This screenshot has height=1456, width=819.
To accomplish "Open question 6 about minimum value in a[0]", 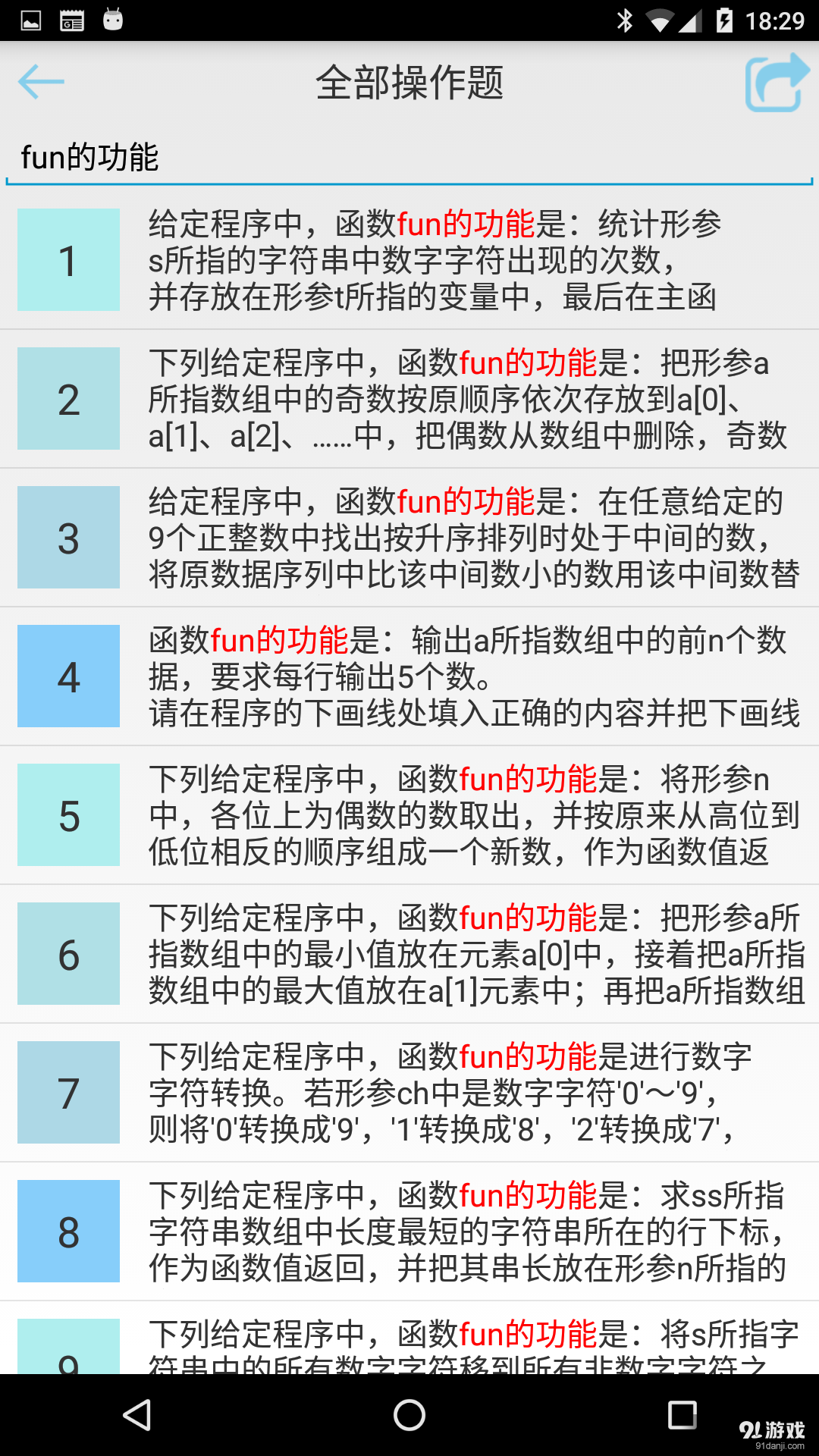I will [x=409, y=954].
